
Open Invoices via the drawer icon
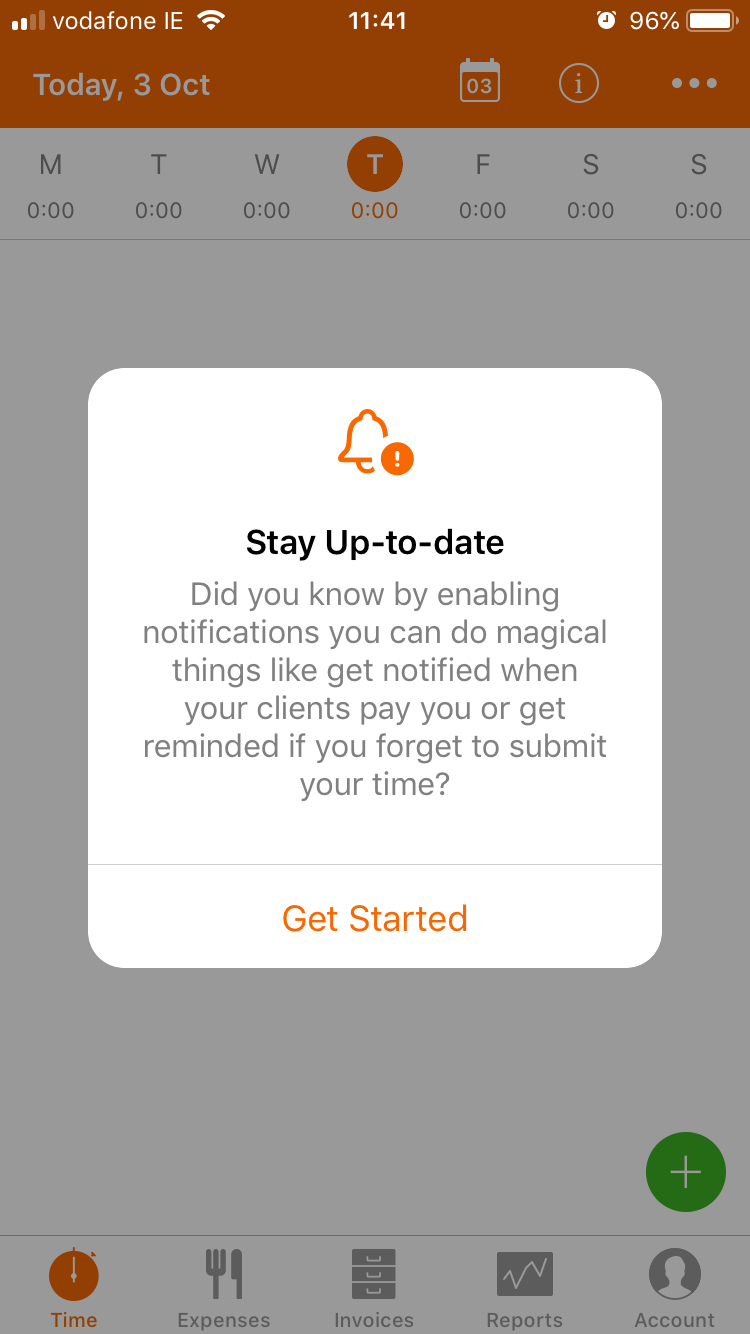[x=374, y=1271]
